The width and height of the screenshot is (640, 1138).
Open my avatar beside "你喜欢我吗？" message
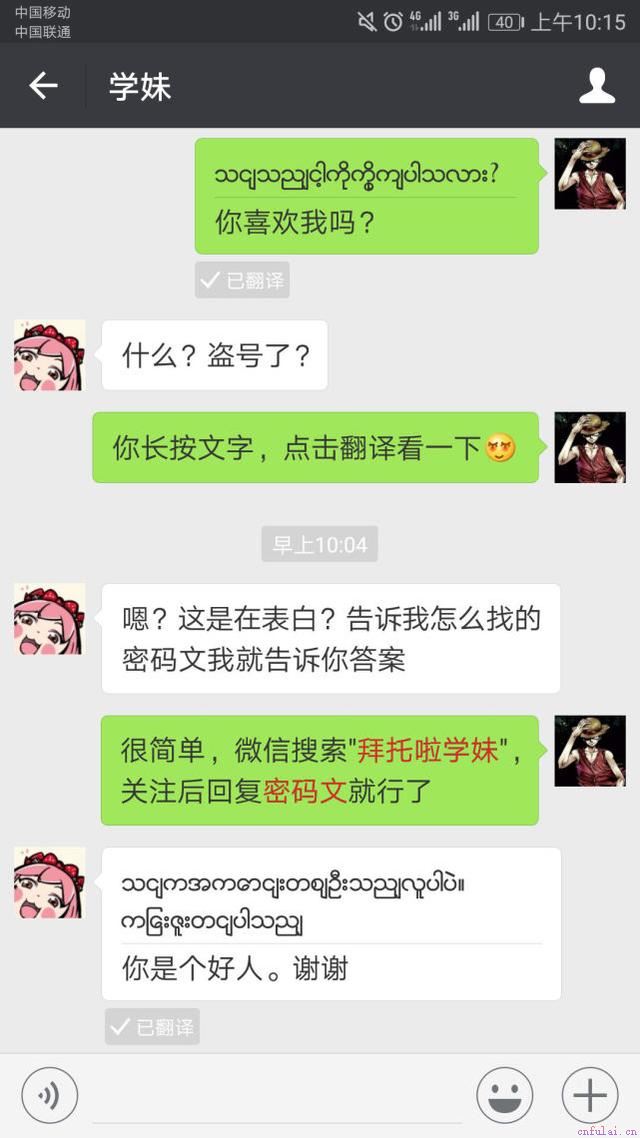(590, 174)
